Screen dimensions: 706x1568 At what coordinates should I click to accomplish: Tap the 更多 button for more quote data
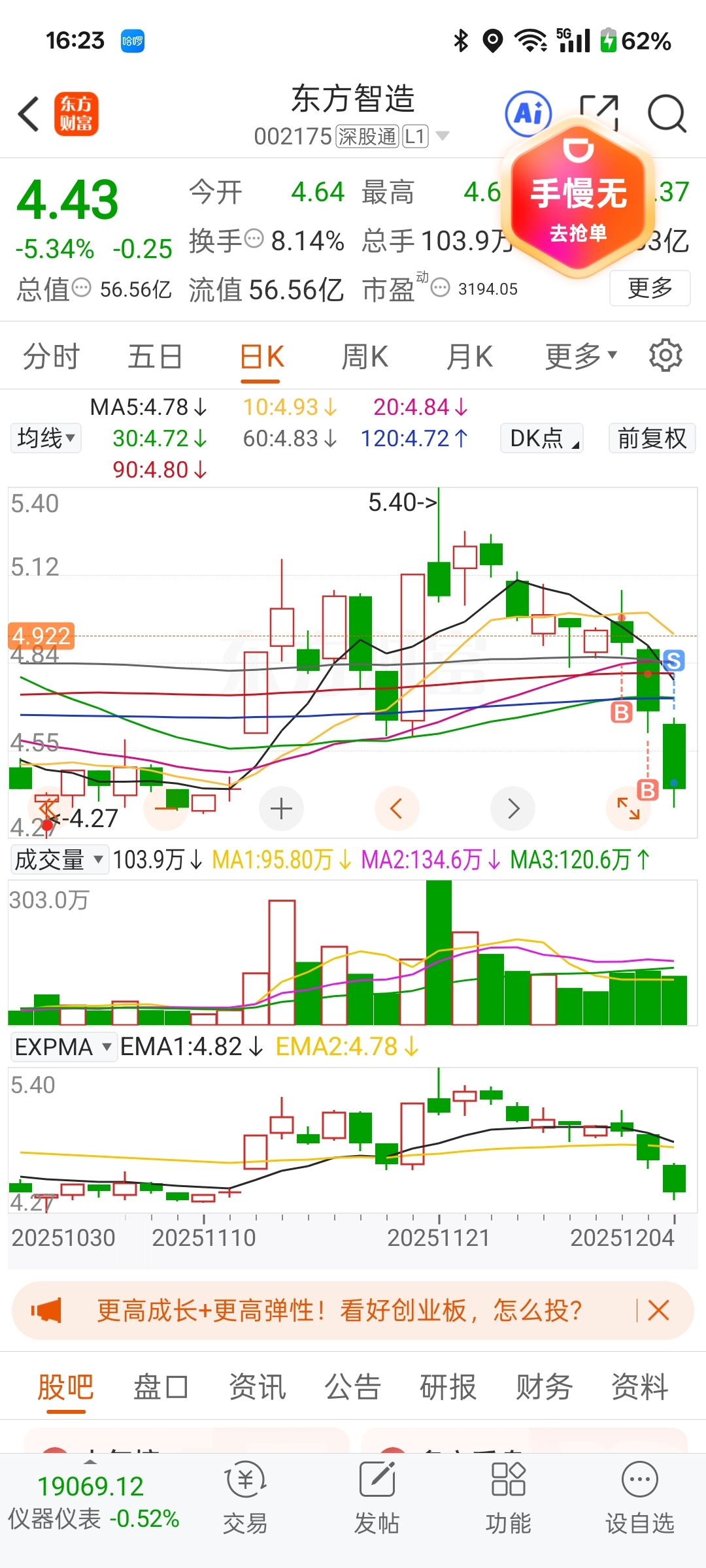(650, 287)
